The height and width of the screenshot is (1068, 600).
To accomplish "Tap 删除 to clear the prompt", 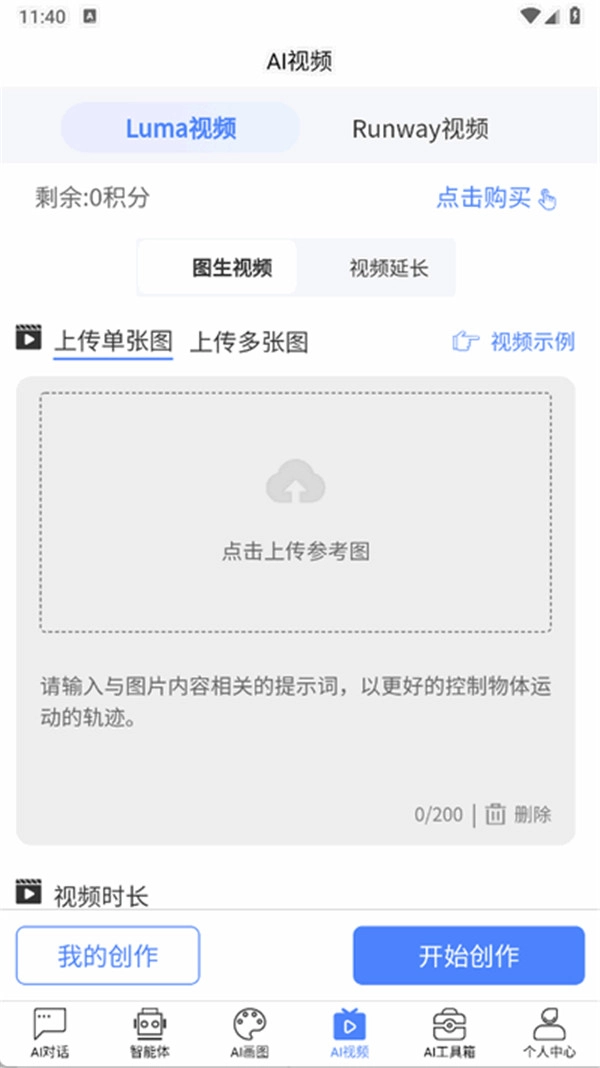I will [x=519, y=814].
